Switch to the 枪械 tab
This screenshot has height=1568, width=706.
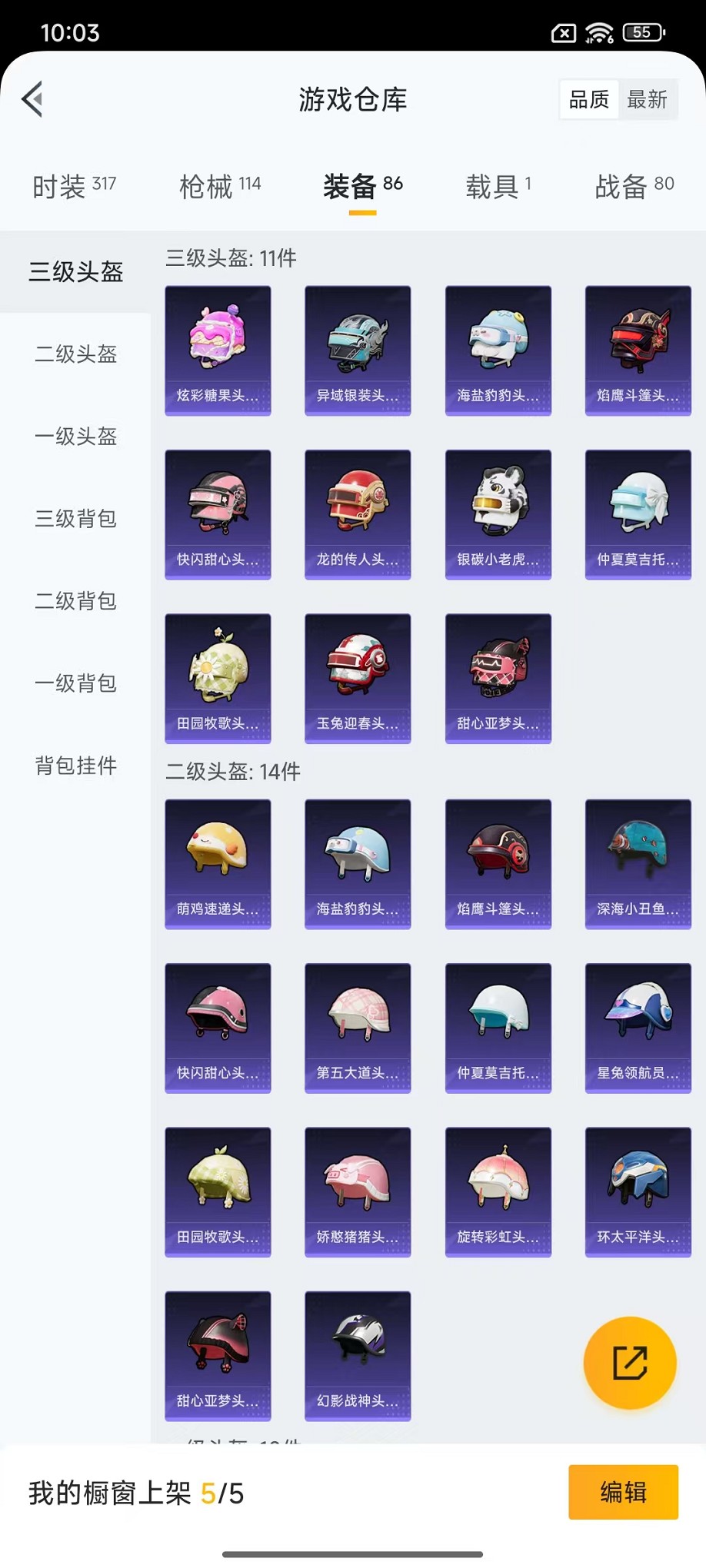tap(220, 186)
